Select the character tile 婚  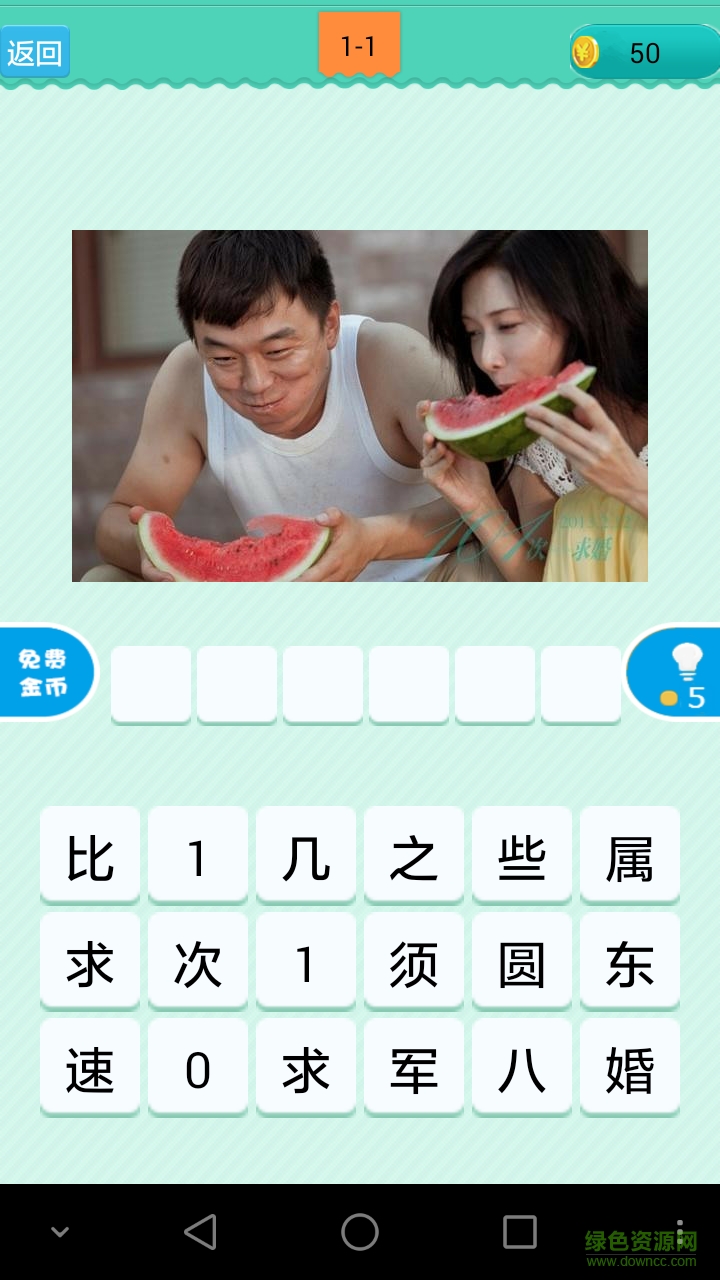click(x=629, y=1067)
